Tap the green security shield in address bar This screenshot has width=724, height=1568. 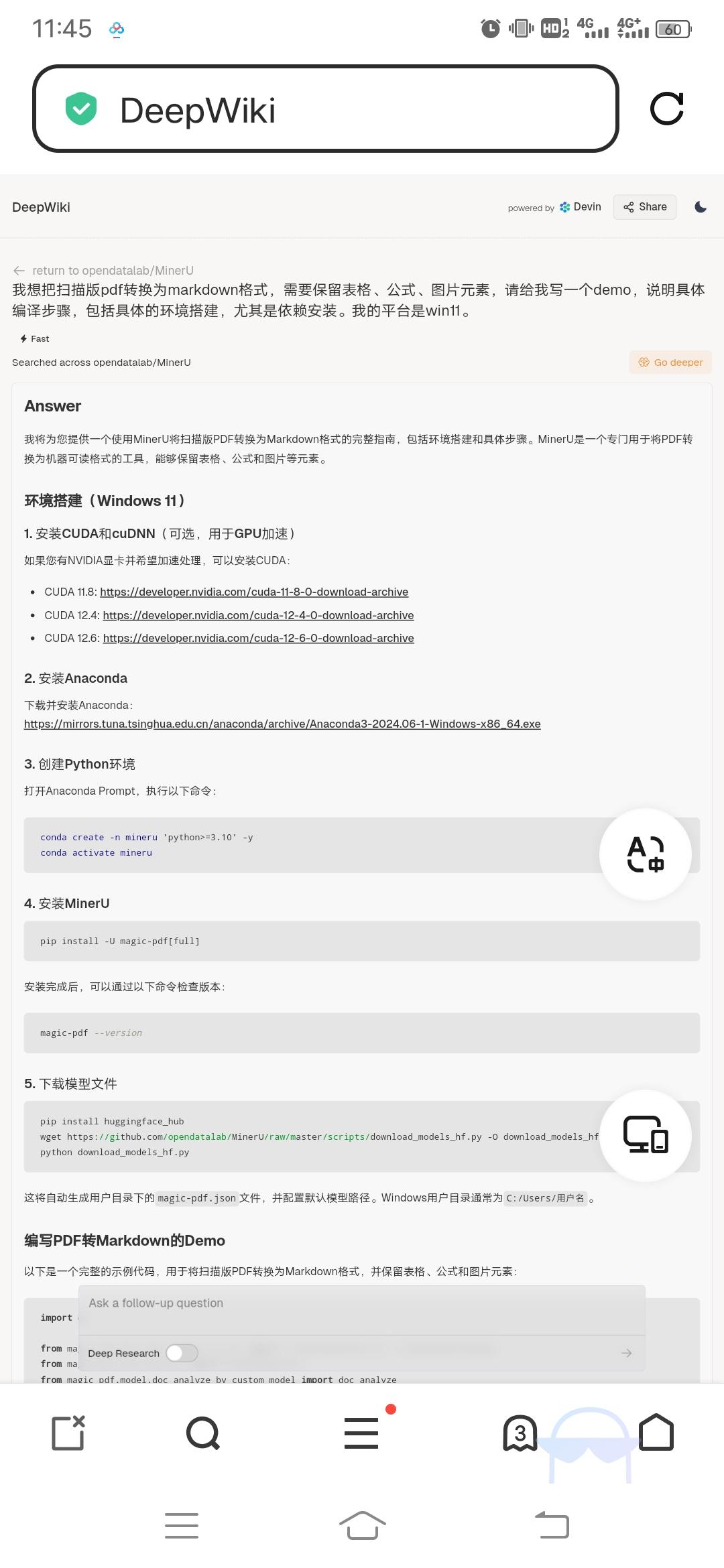(x=80, y=109)
